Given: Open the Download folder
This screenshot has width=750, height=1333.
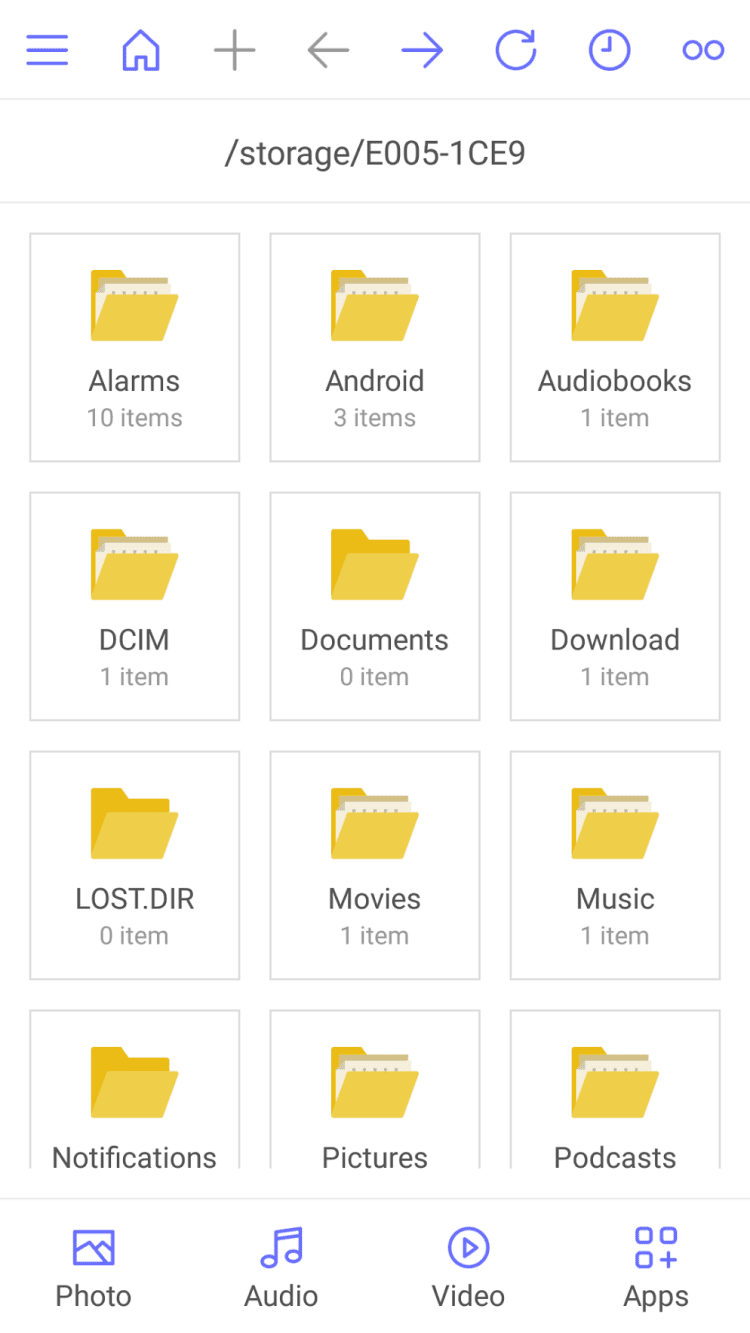Looking at the screenshot, I should pos(615,606).
